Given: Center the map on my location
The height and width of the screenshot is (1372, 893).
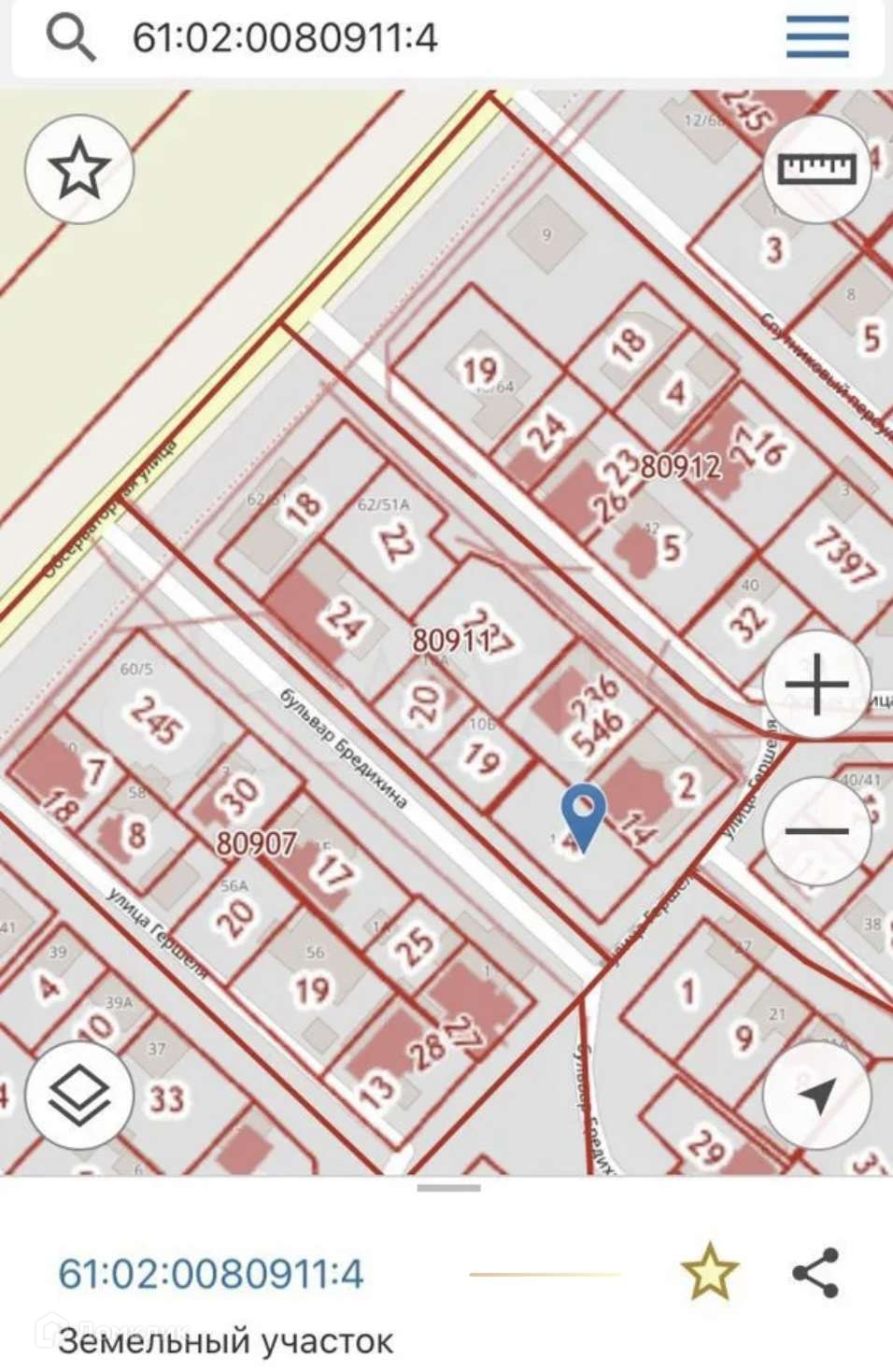Looking at the screenshot, I should [x=816, y=1095].
